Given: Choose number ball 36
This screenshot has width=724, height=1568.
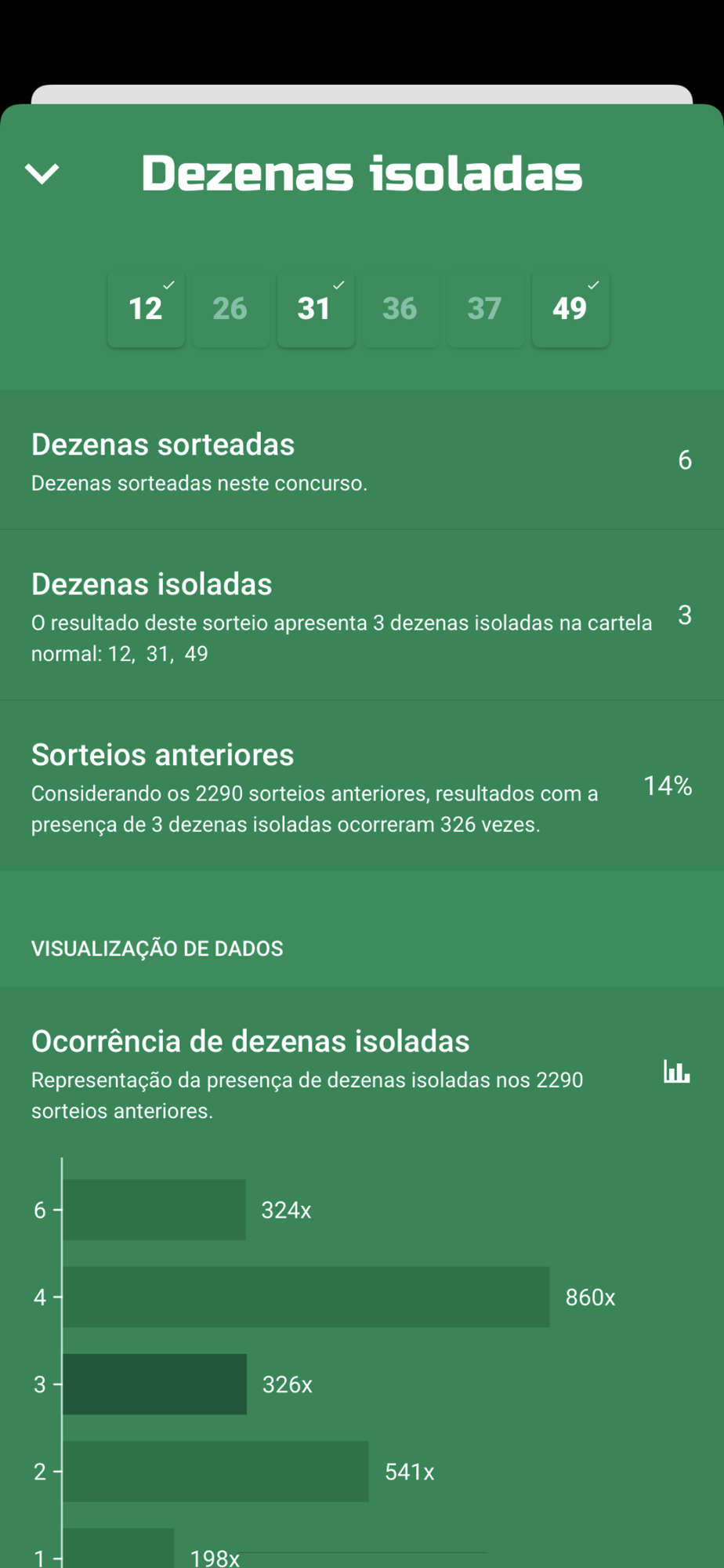Looking at the screenshot, I should (x=400, y=309).
